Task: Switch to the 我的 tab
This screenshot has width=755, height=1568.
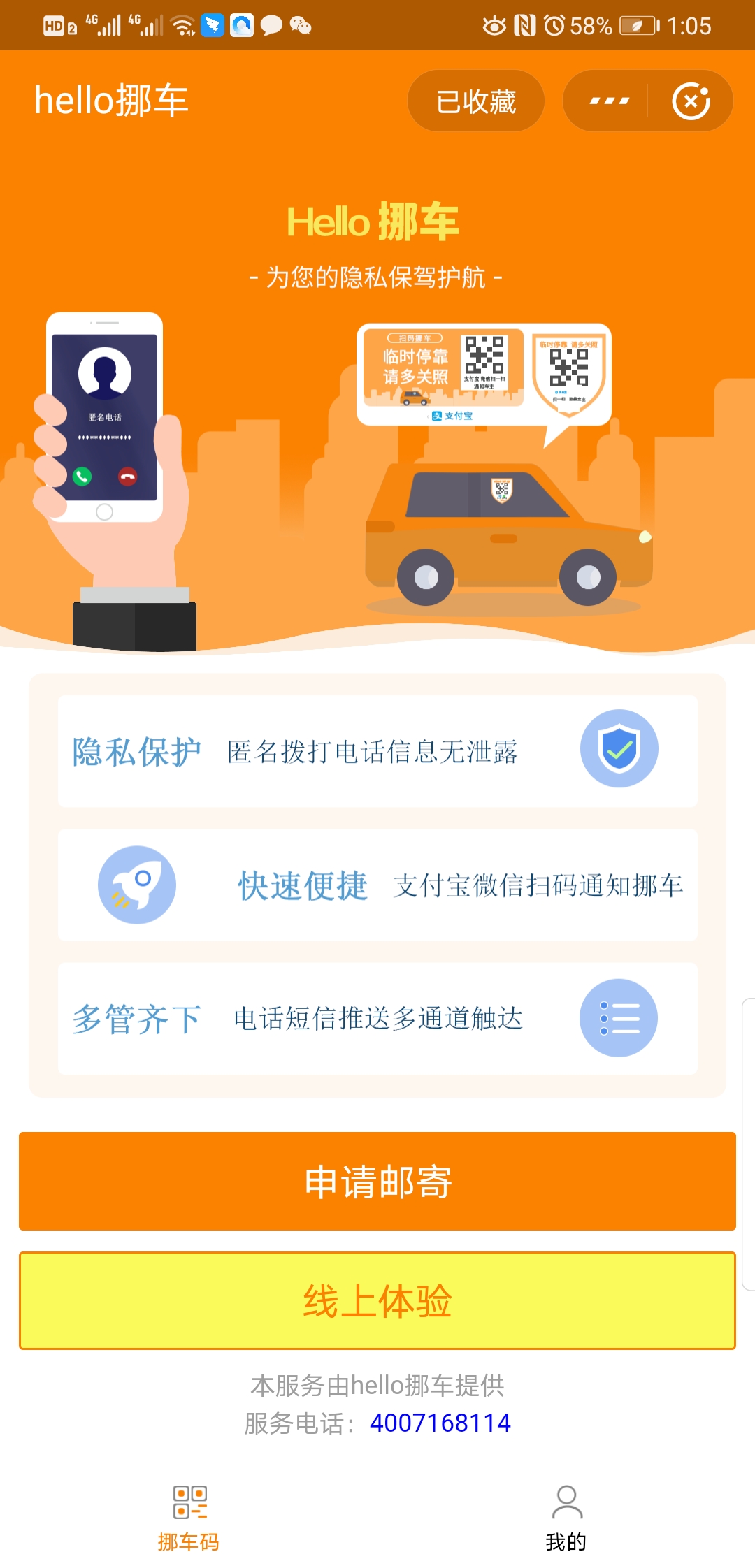Action: coord(566,1518)
